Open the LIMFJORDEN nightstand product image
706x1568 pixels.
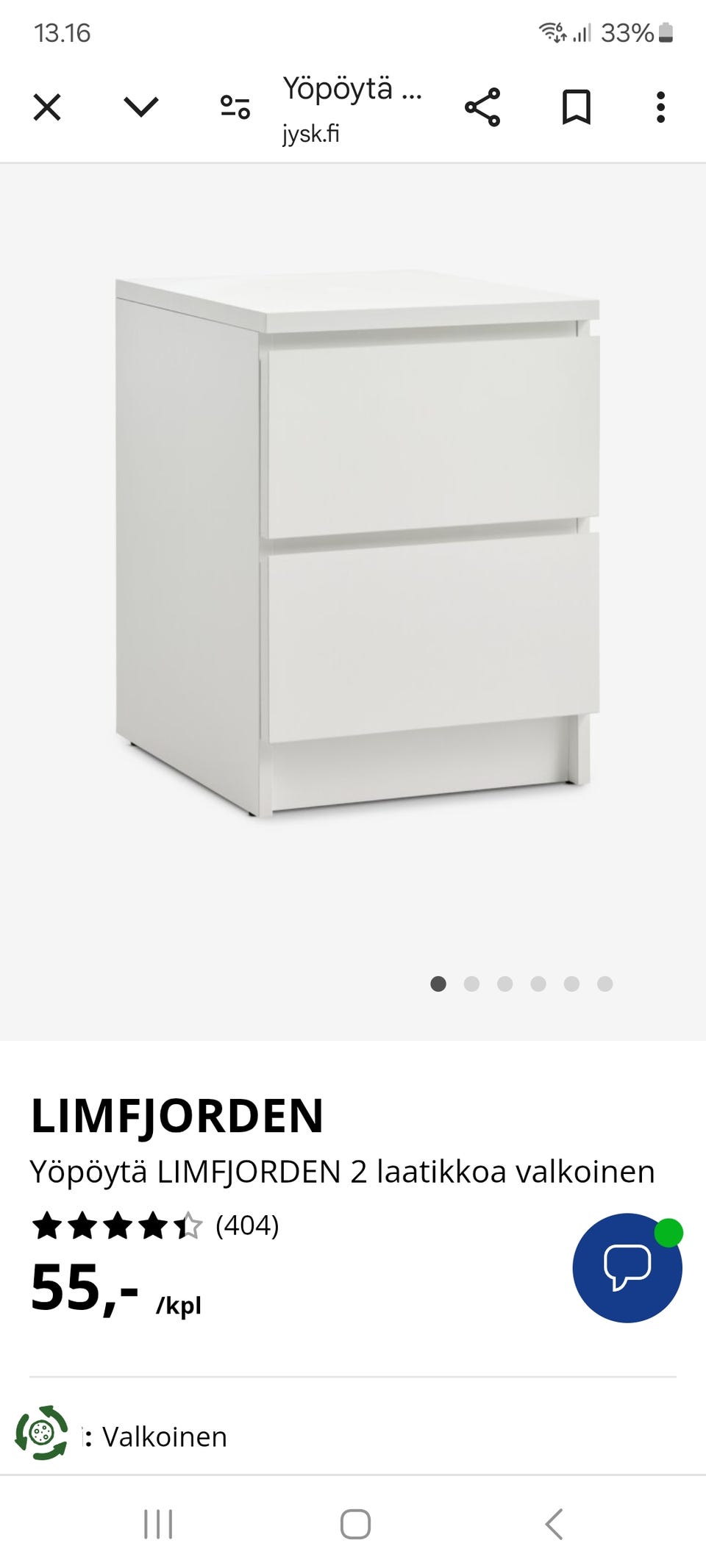357,544
